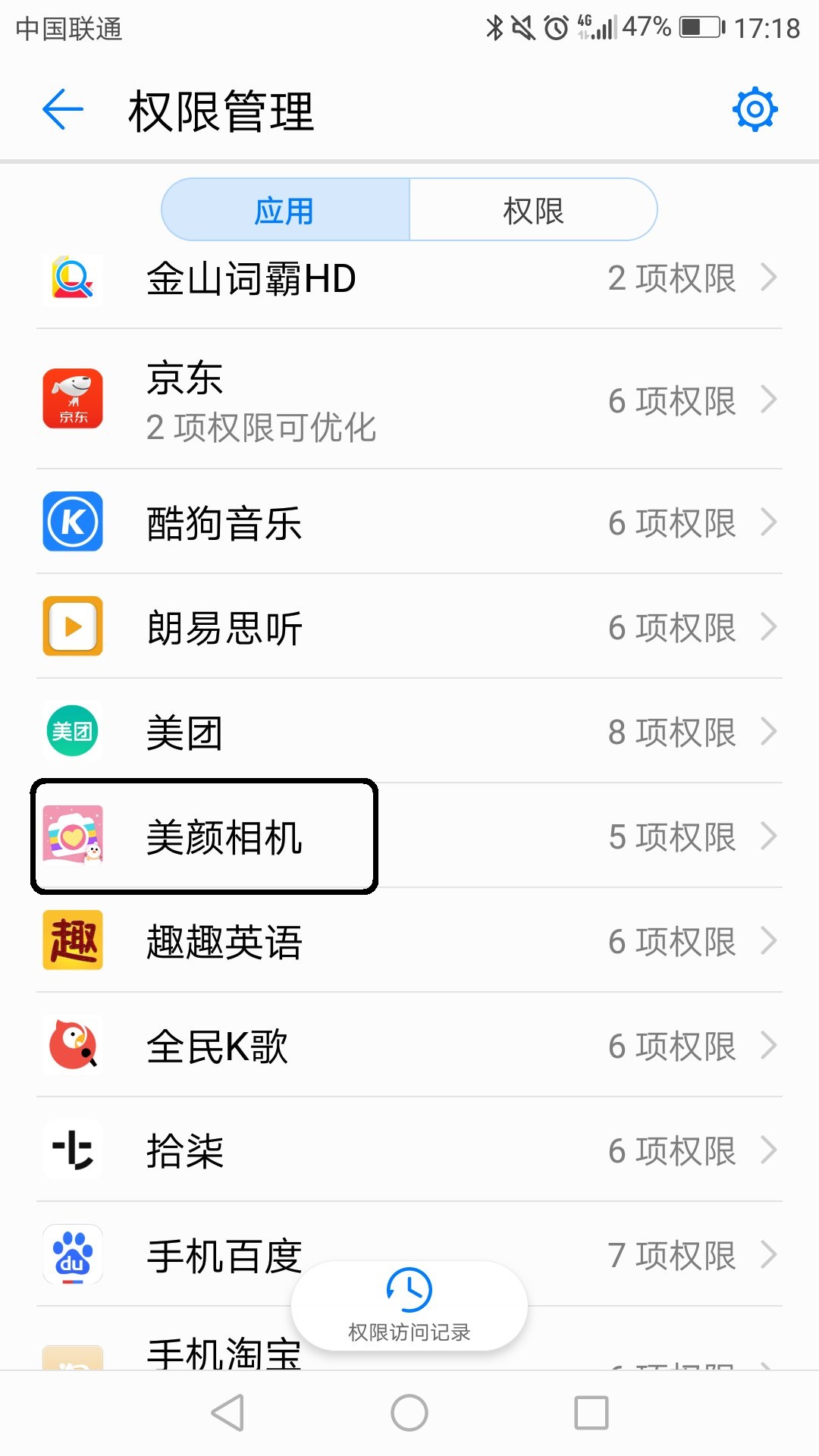Open 美颜相机 permission details
This screenshot has width=819, height=1456.
pos(409,836)
